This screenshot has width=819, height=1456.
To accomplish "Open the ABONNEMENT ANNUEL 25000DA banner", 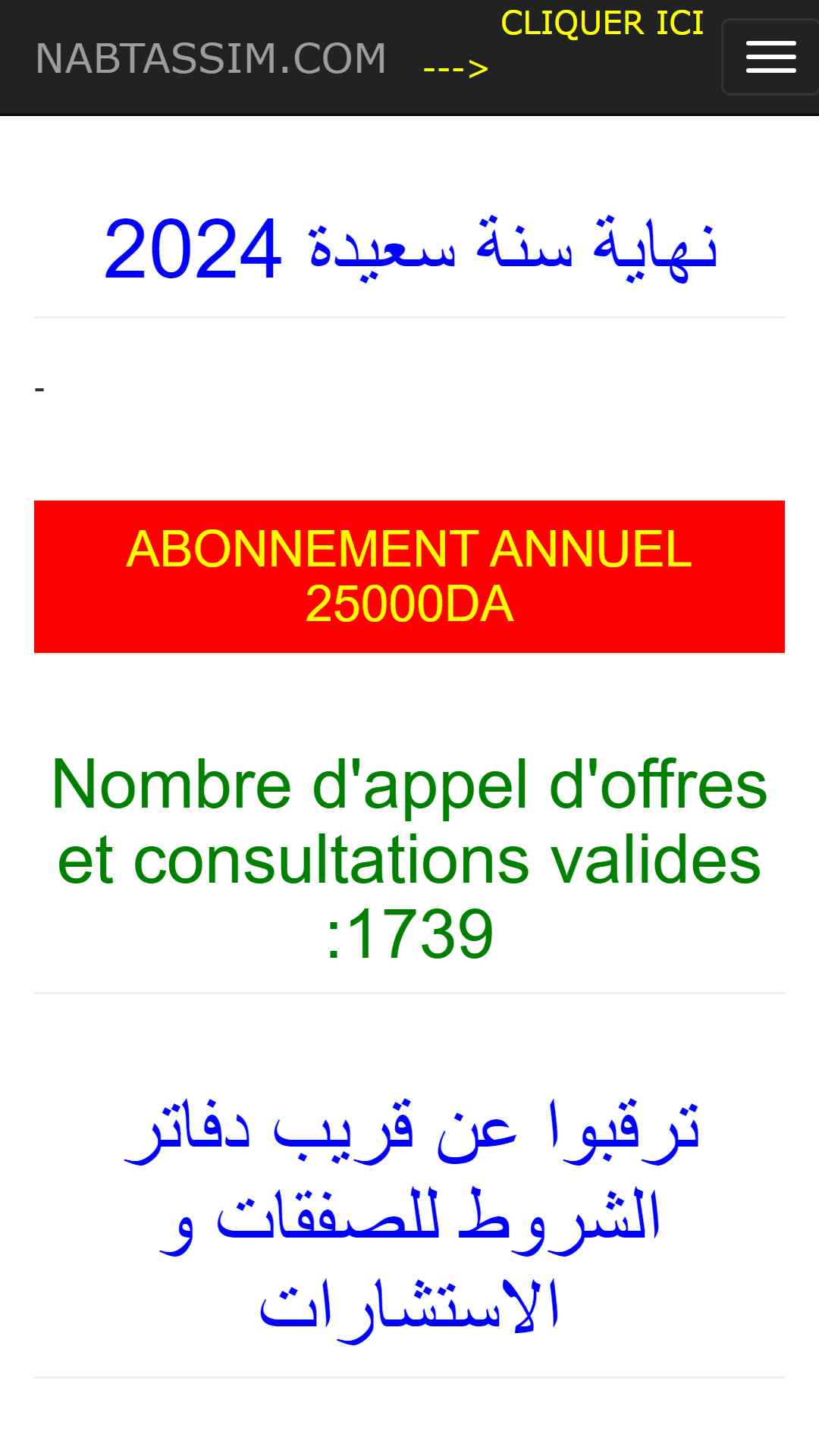I will tap(409, 576).
